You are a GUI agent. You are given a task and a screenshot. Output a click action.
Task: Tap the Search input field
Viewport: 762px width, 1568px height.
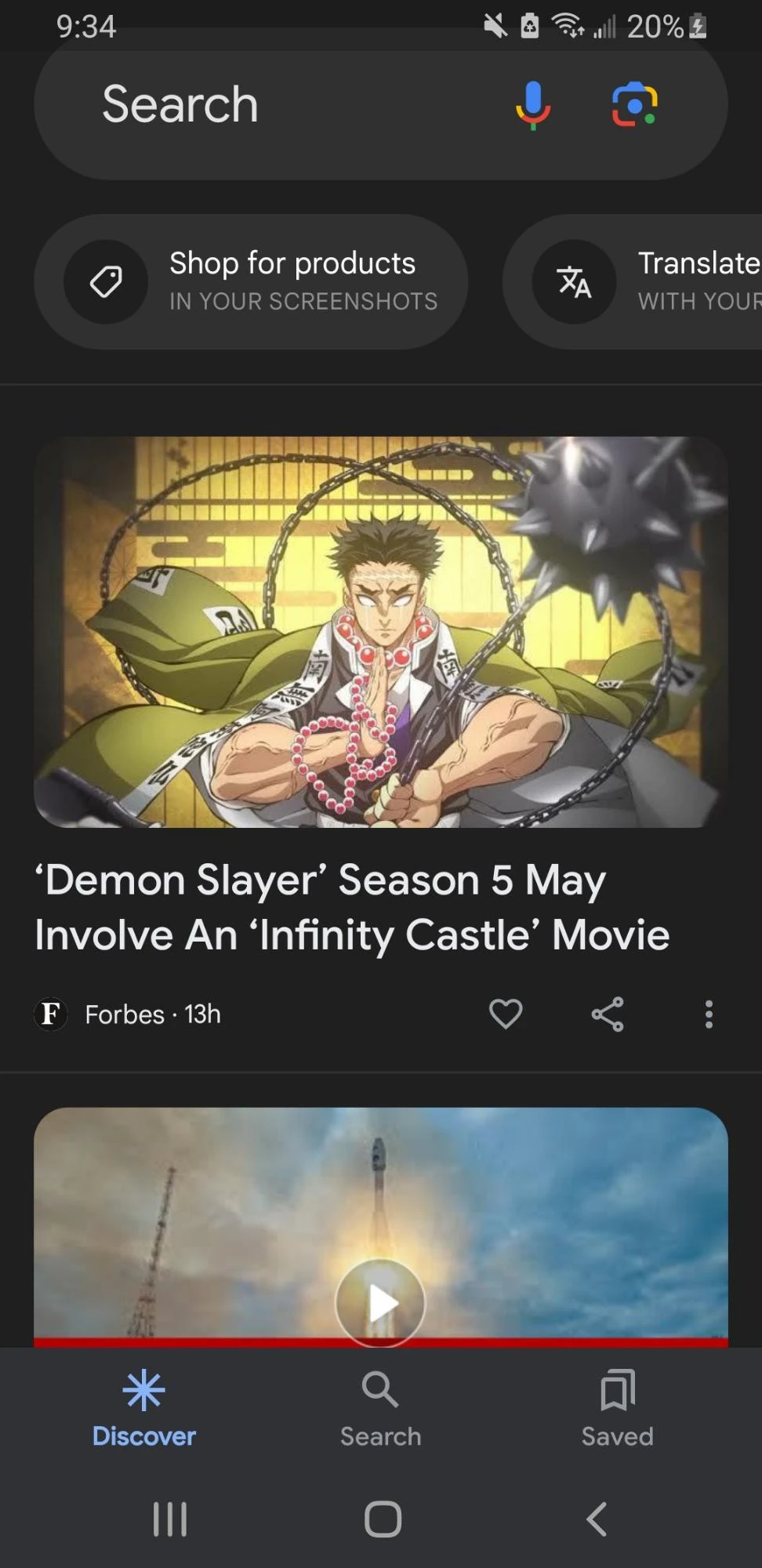(x=282, y=104)
